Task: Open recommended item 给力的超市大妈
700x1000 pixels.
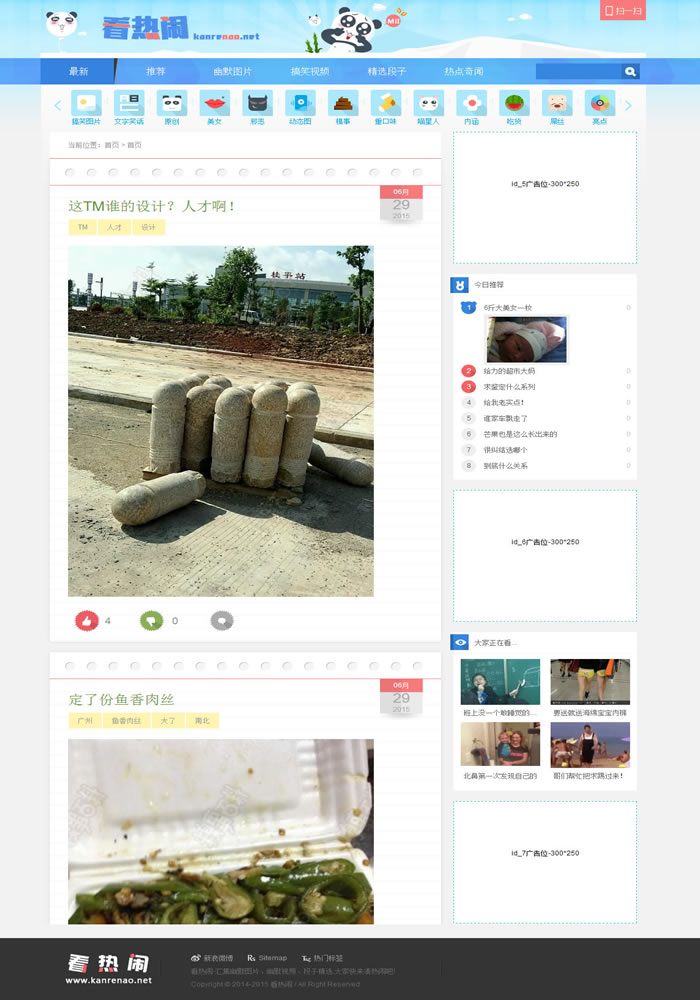Action: coord(509,371)
